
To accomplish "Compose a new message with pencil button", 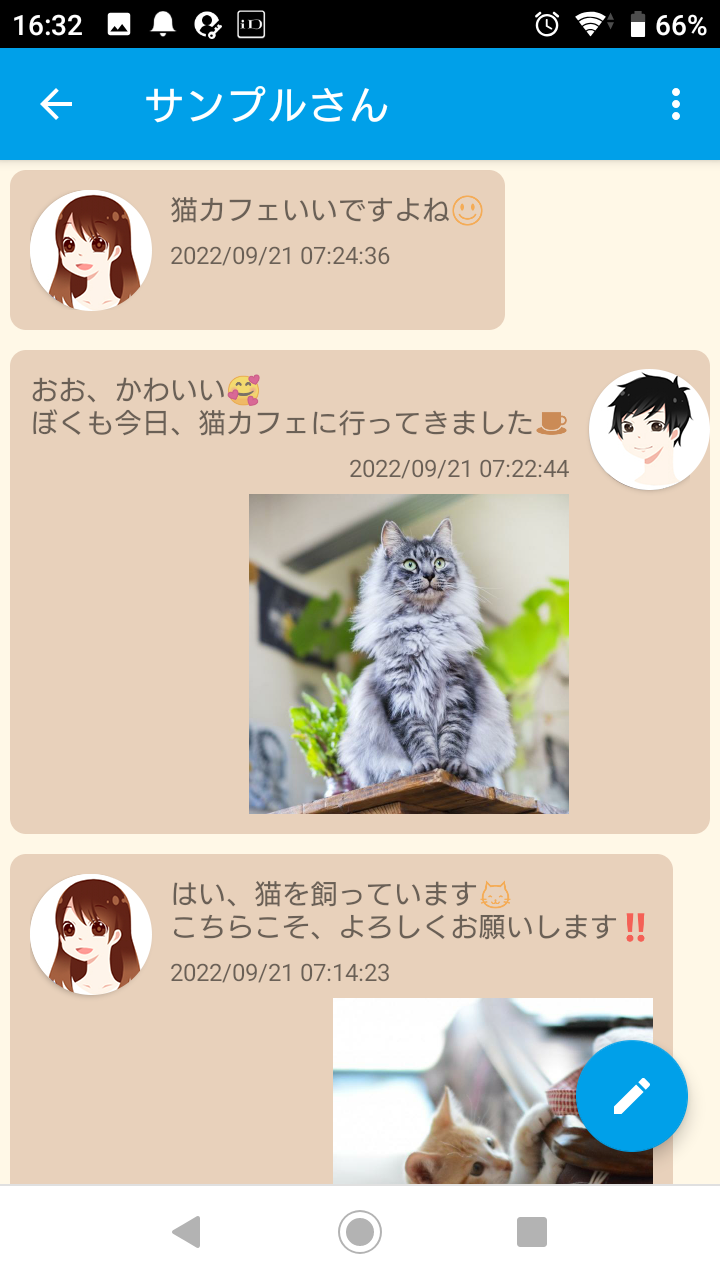I will coord(632,1096).
